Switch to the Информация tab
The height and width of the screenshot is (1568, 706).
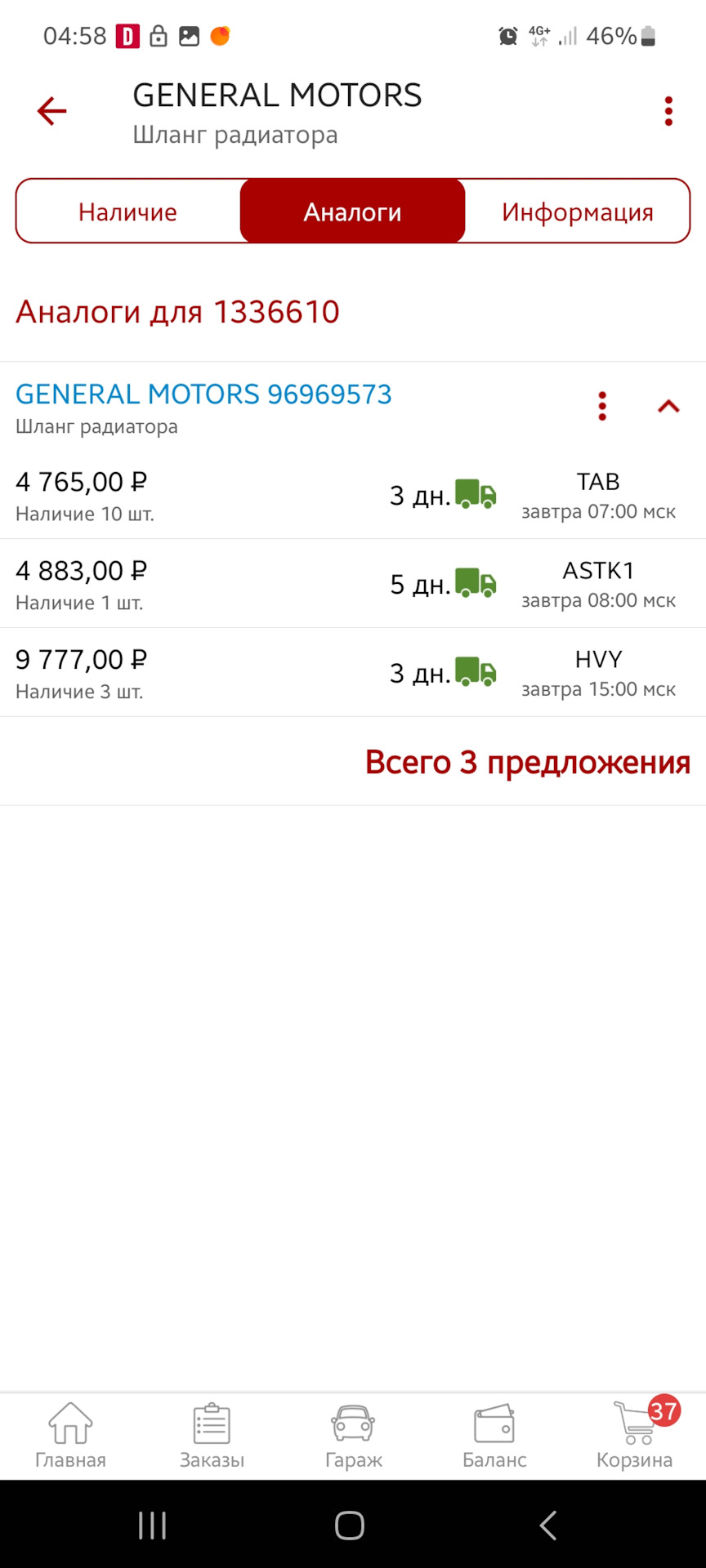(577, 211)
